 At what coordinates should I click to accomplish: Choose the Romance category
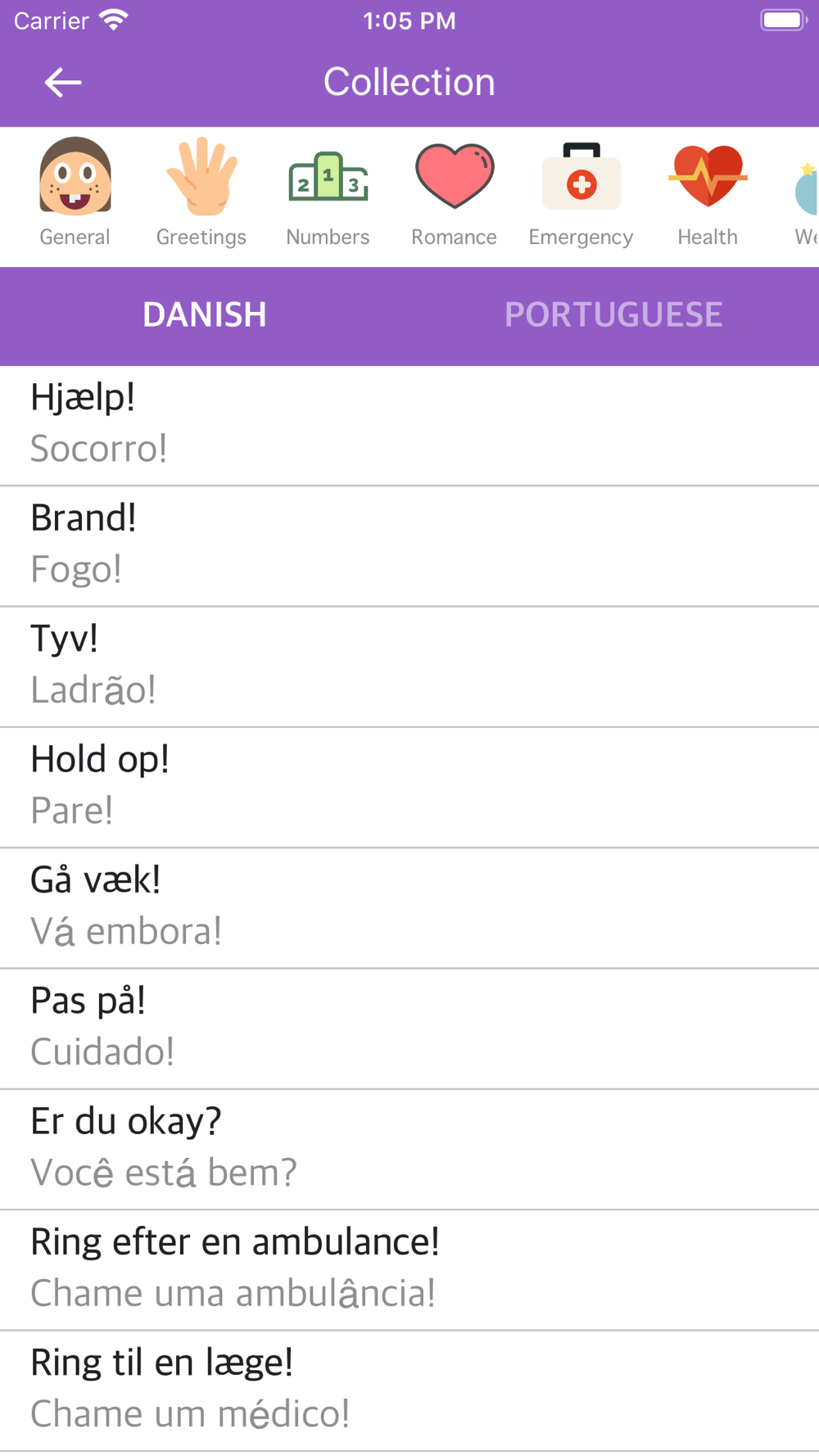pyautogui.click(x=455, y=193)
